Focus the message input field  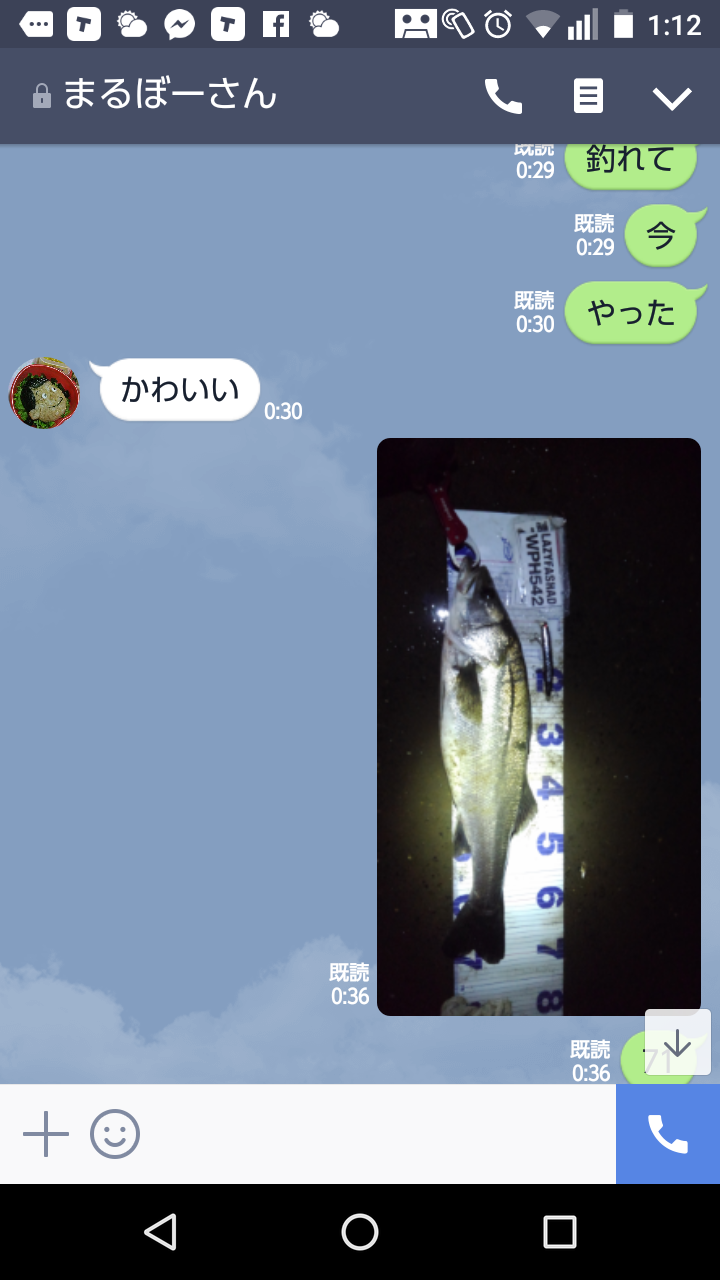click(380, 1135)
